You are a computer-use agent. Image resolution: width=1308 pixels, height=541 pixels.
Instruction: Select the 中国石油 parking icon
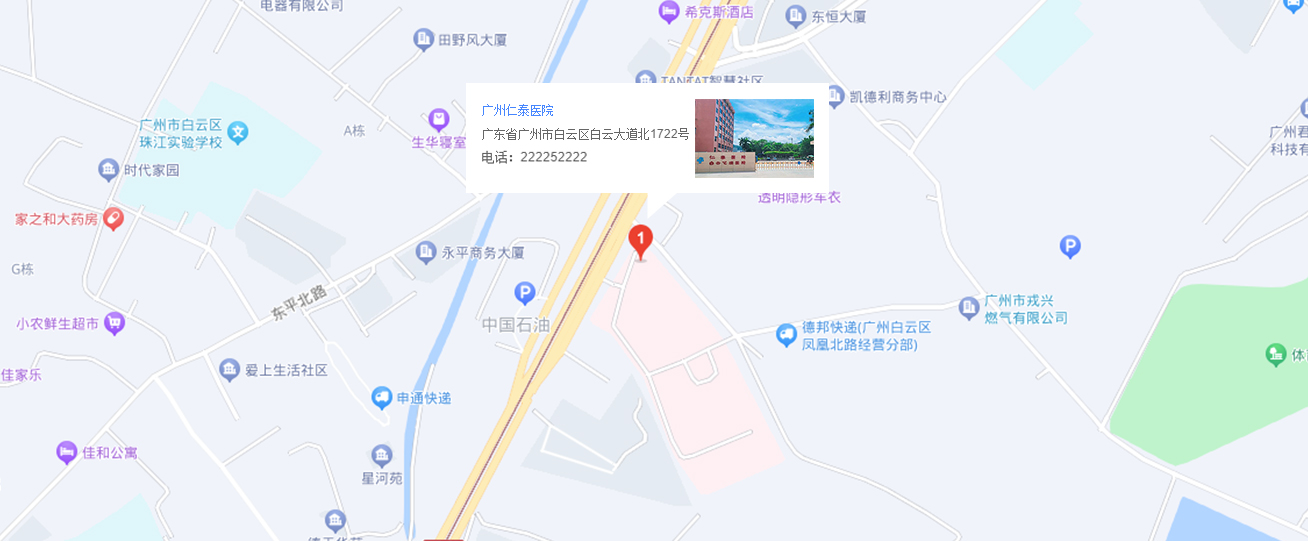coord(525,293)
